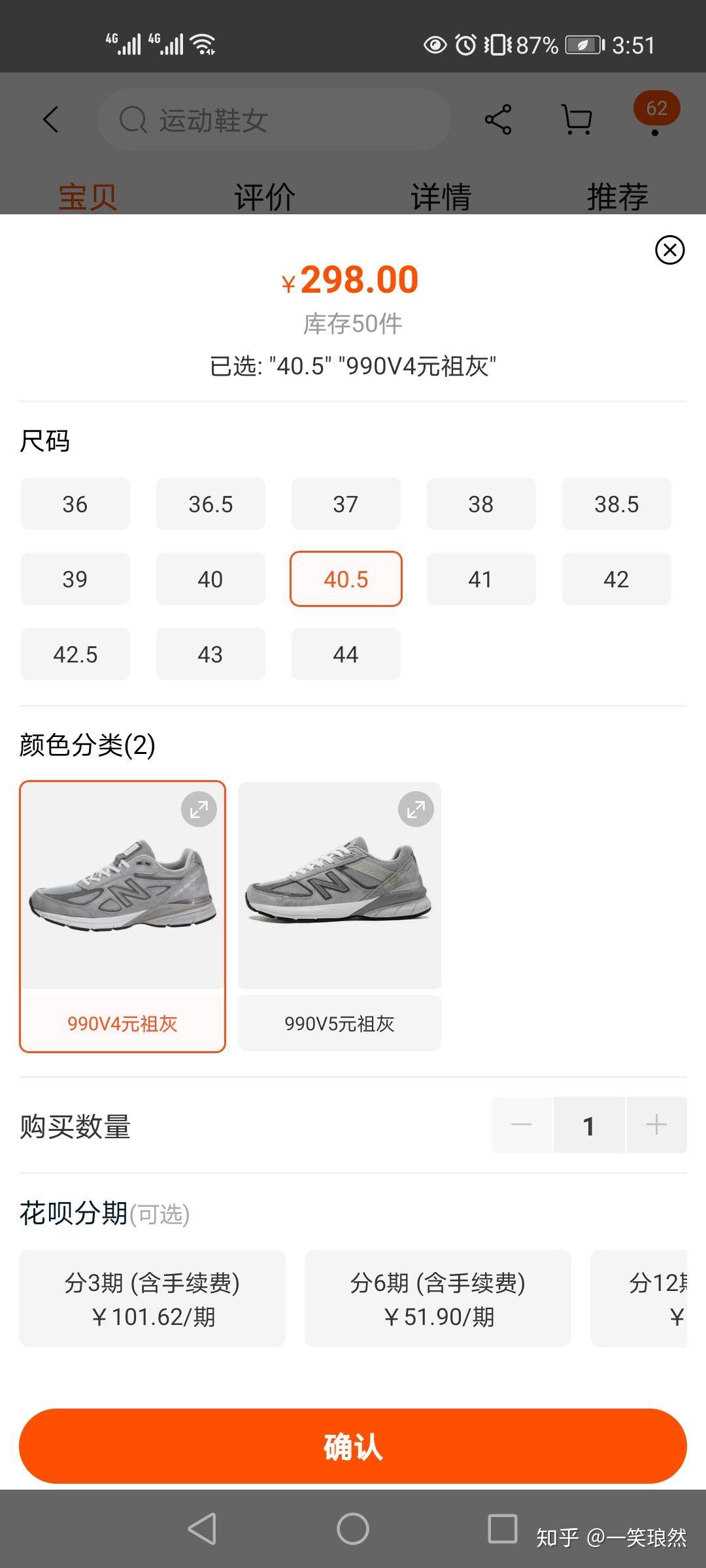Tap 确认 to confirm selection
The image size is (706, 1568).
pos(353,1446)
